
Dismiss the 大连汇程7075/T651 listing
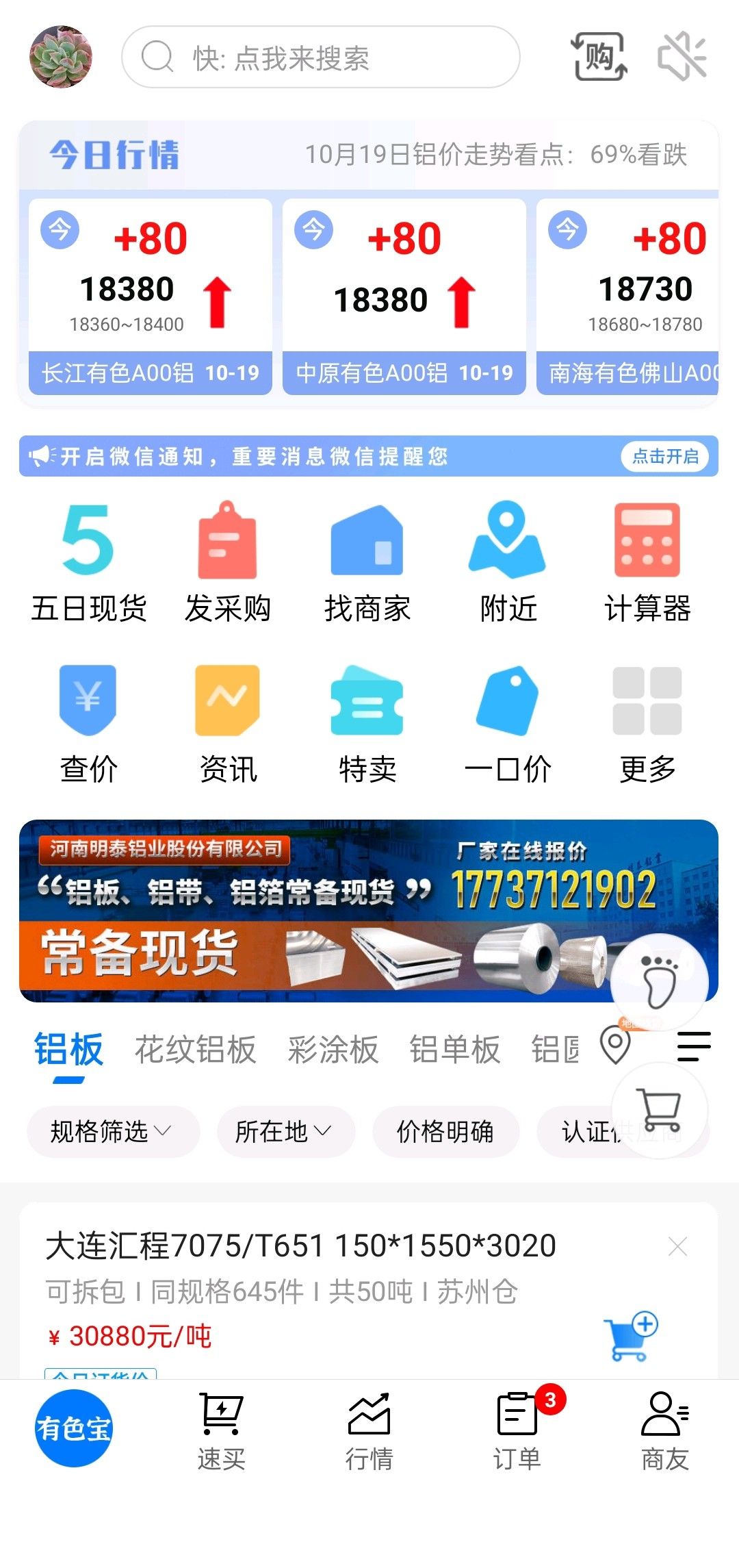coord(677,1246)
